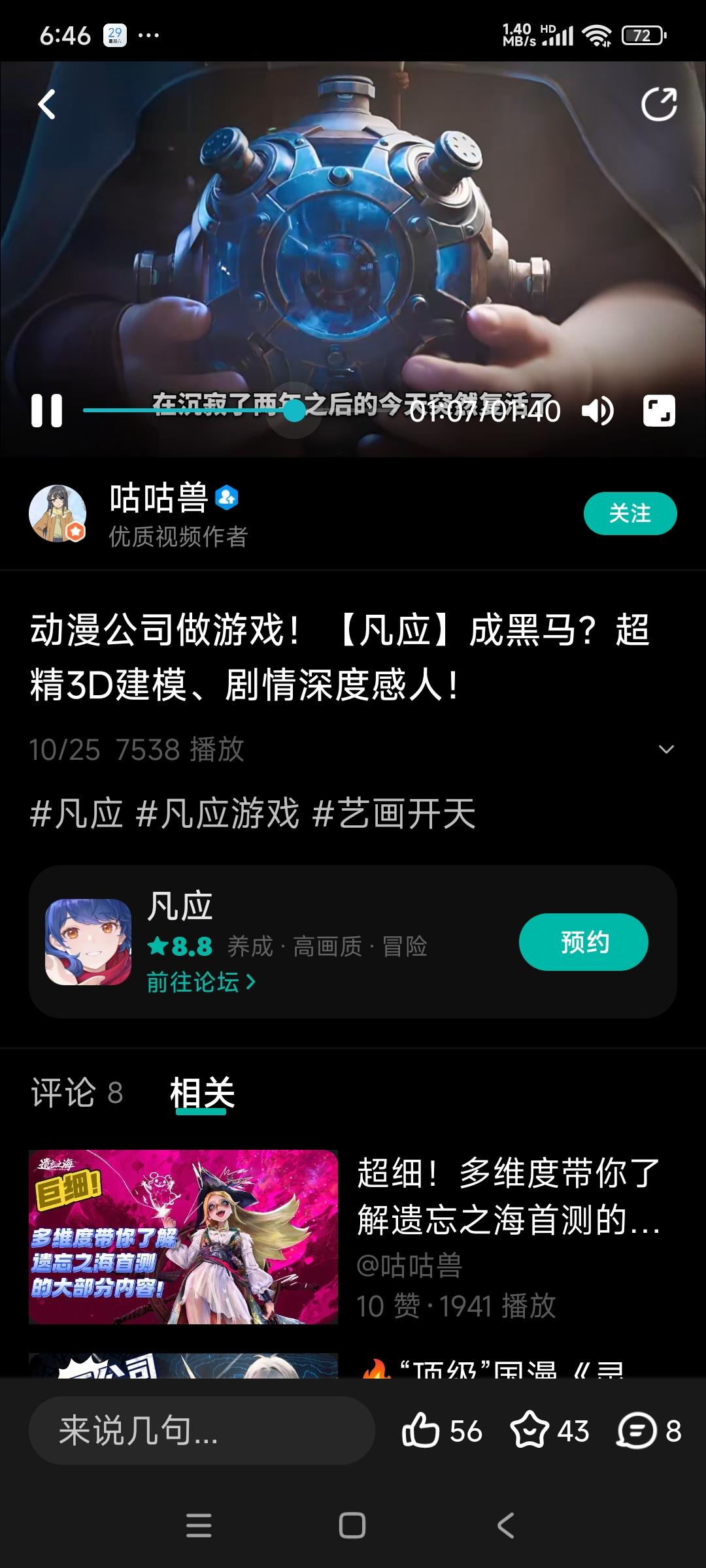This screenshot has width=706, height=1568.
Task: Go back from the video page
Action: 46,105
